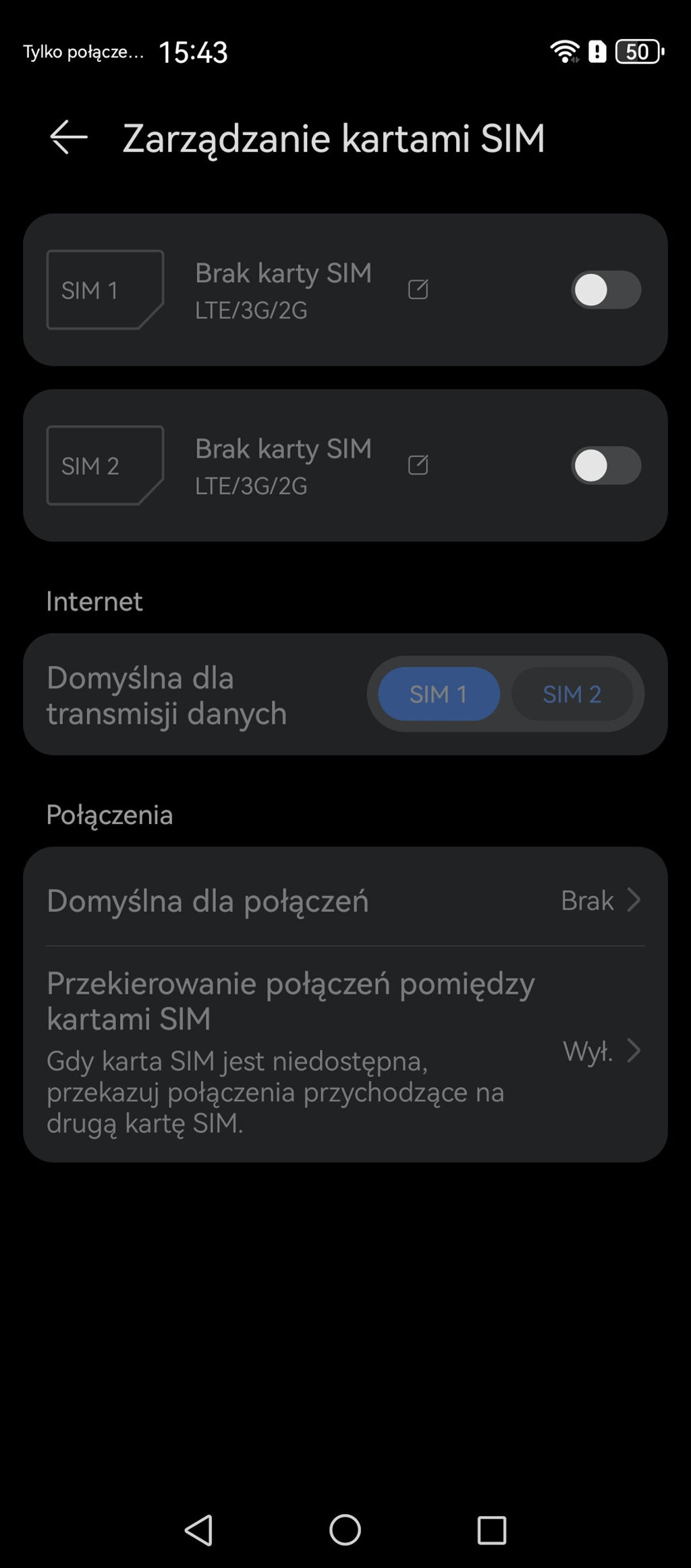691x1568 pixels.
Task: Tap the system home button
Action: (x=345, y=1529)
